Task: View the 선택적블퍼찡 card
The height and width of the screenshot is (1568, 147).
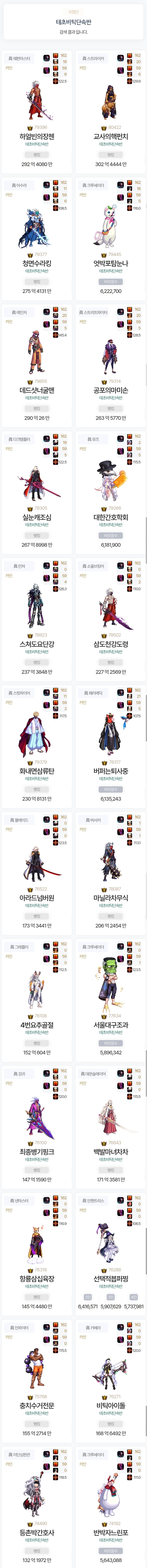Action: click(110, 1278)
